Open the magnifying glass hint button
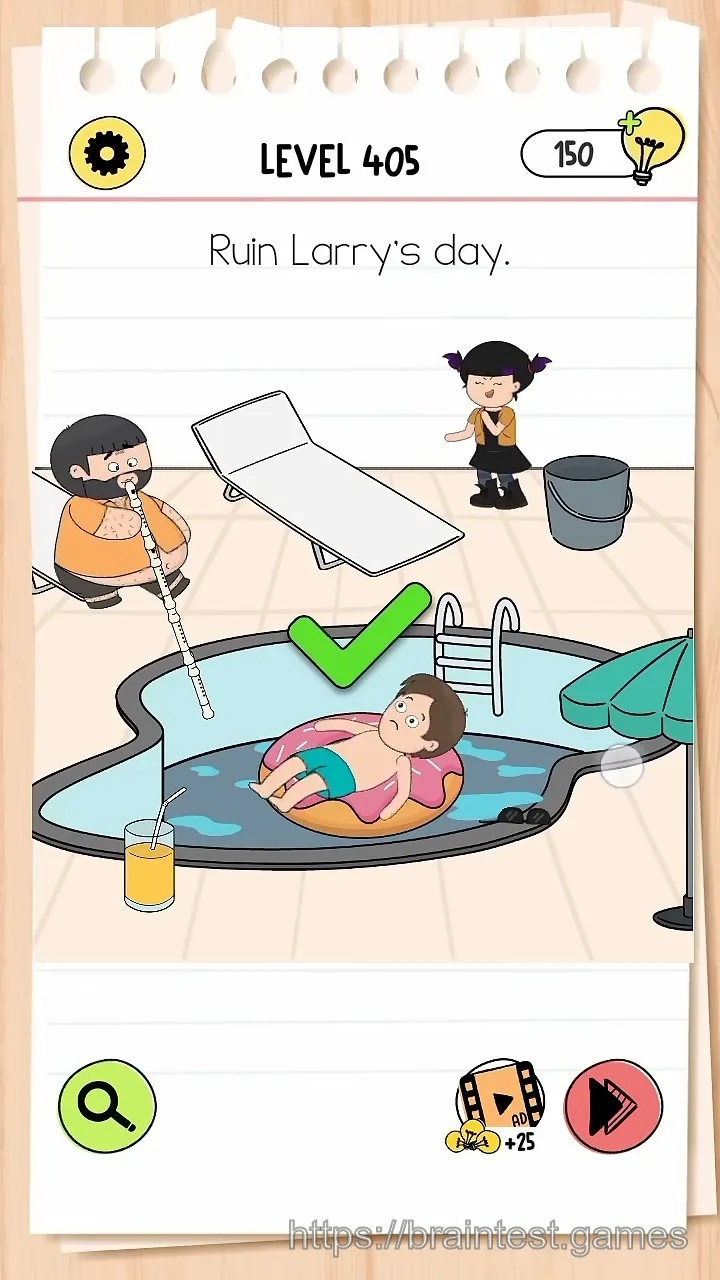This screenshot has width=720, height=1280. click(x=107, y=1105)
